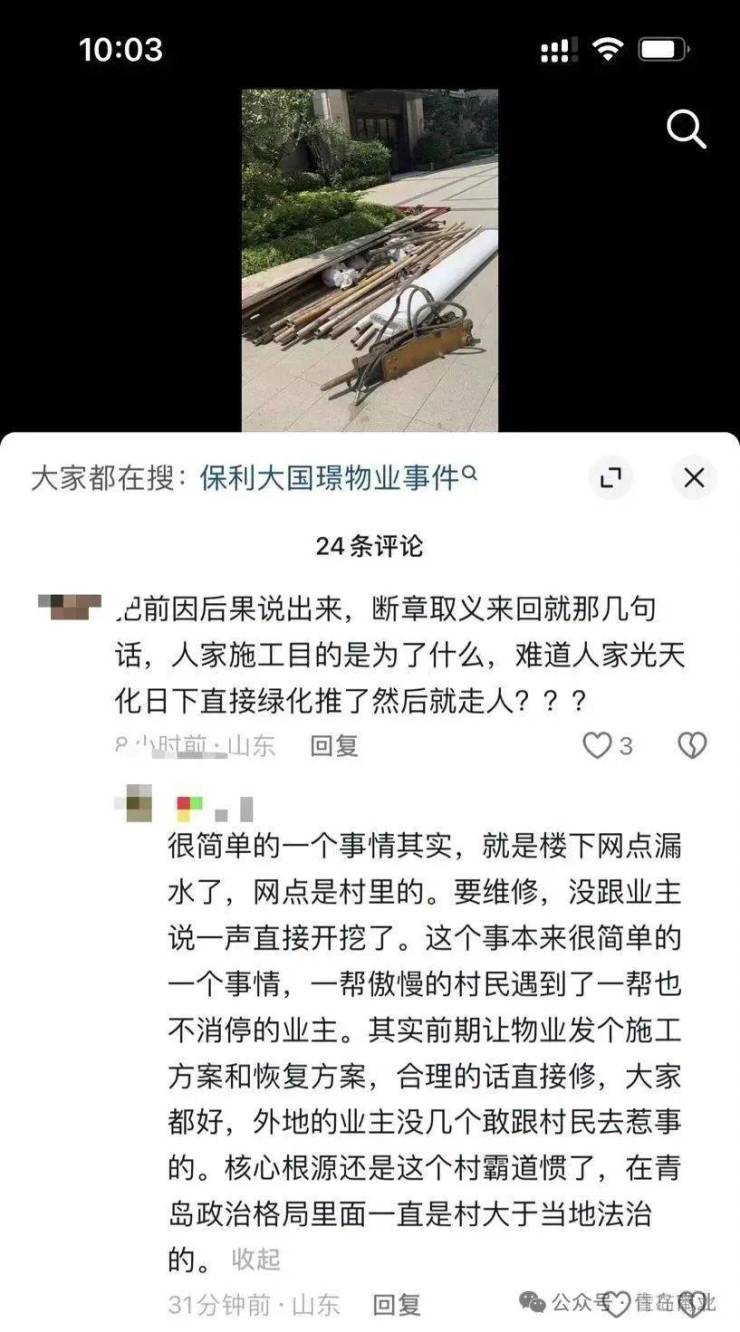Open the search magnifier icon
The width and height of the screenshot is (740, 1332).
[x=686, y=130]
